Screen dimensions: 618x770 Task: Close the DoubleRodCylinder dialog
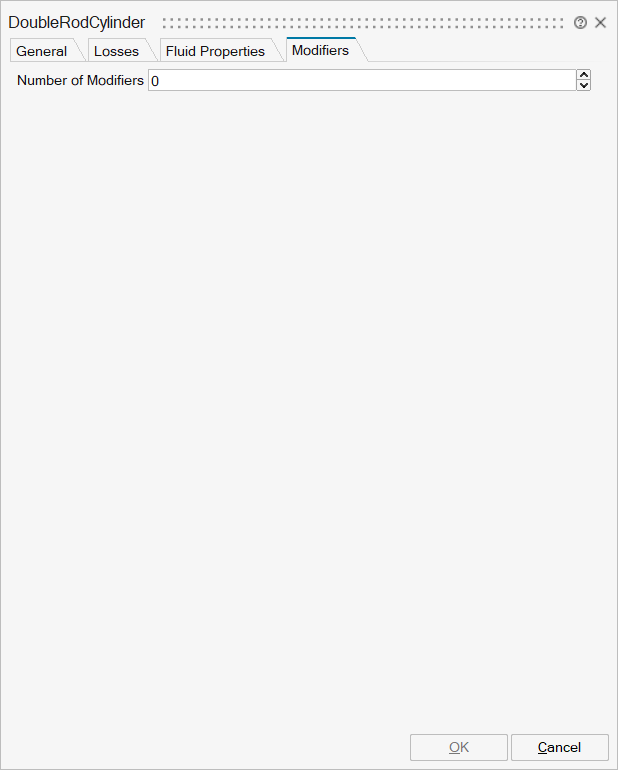(x=601, y=22)
